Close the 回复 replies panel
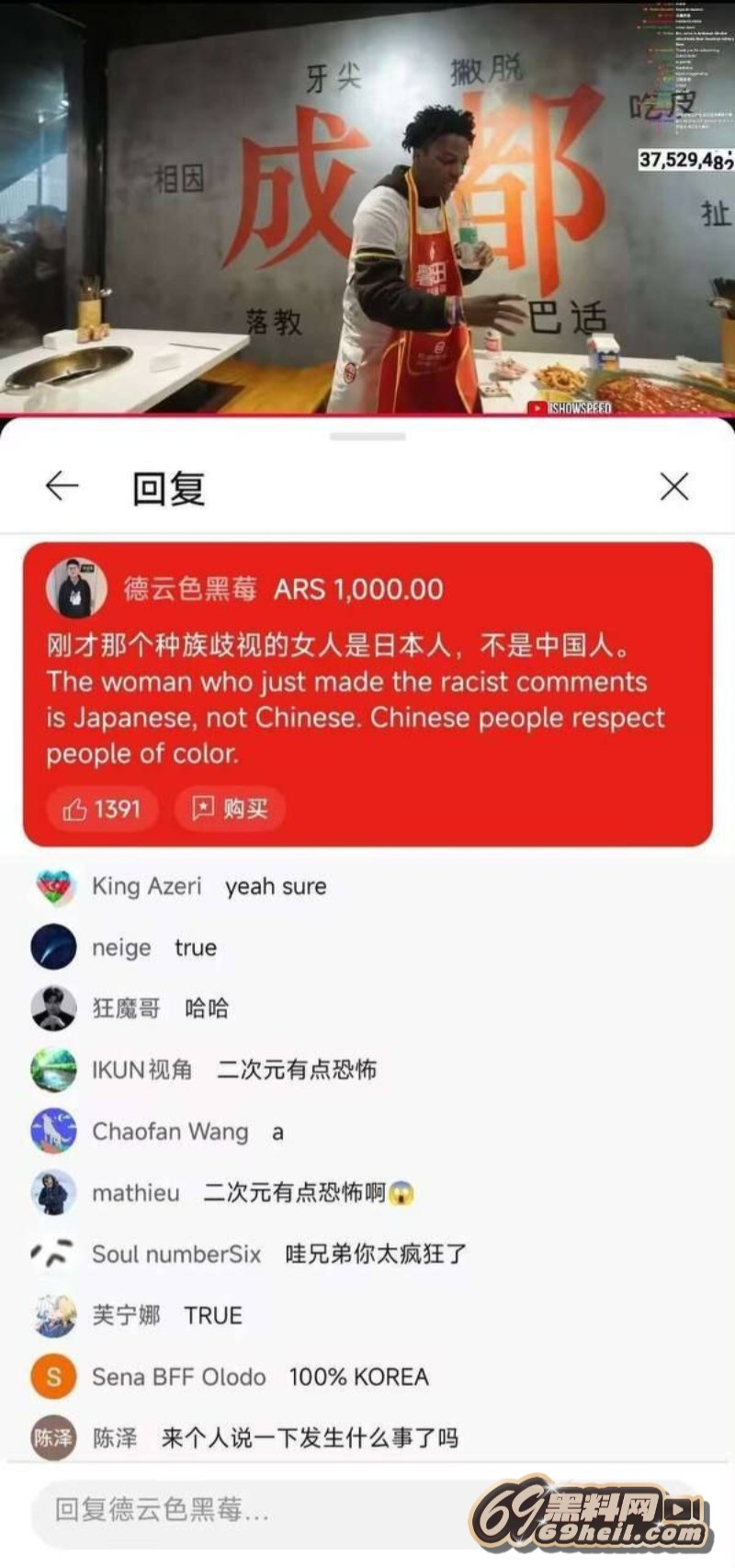 674,486
